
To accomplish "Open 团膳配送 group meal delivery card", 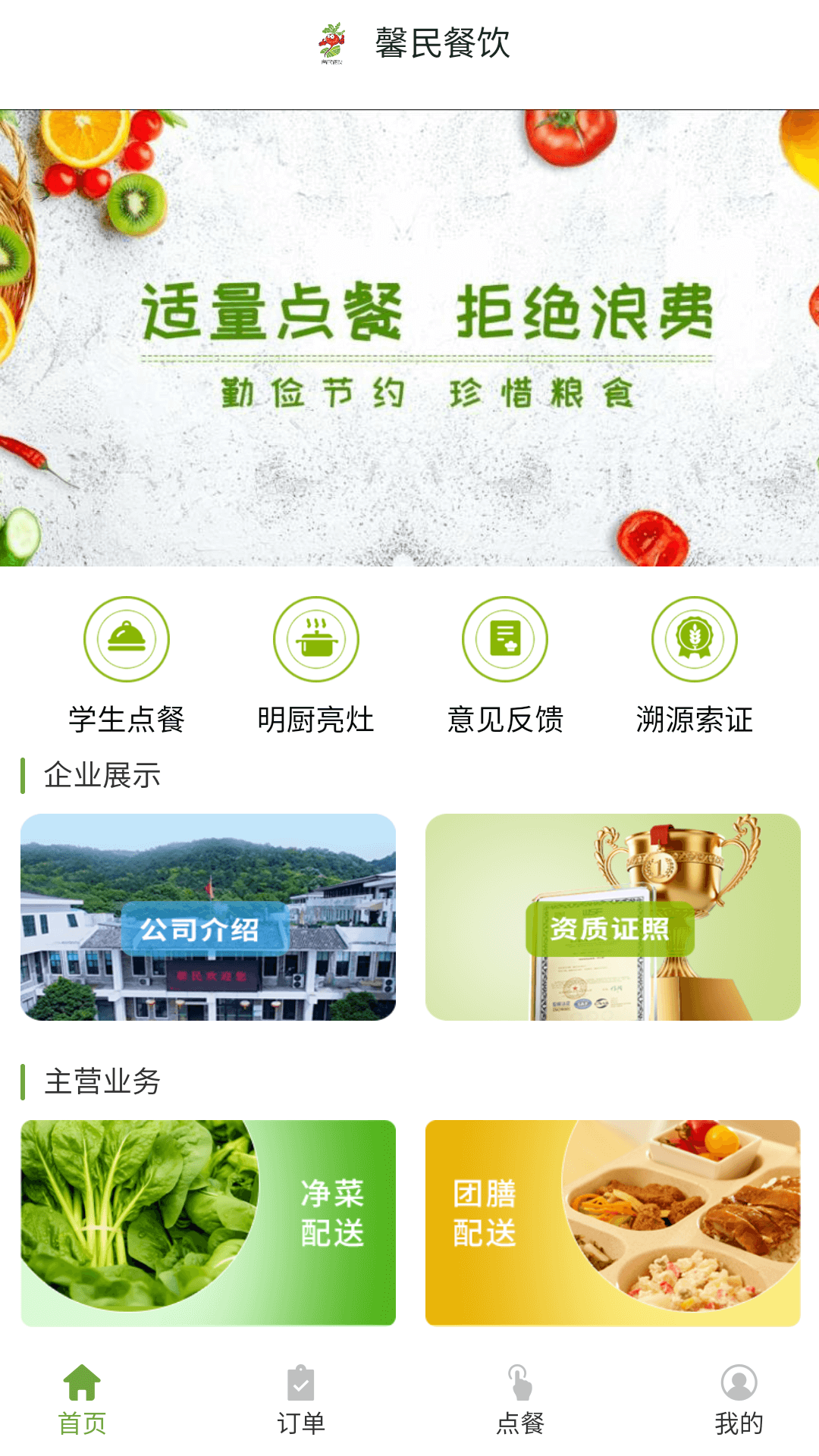I will (x=613, y=1222).
